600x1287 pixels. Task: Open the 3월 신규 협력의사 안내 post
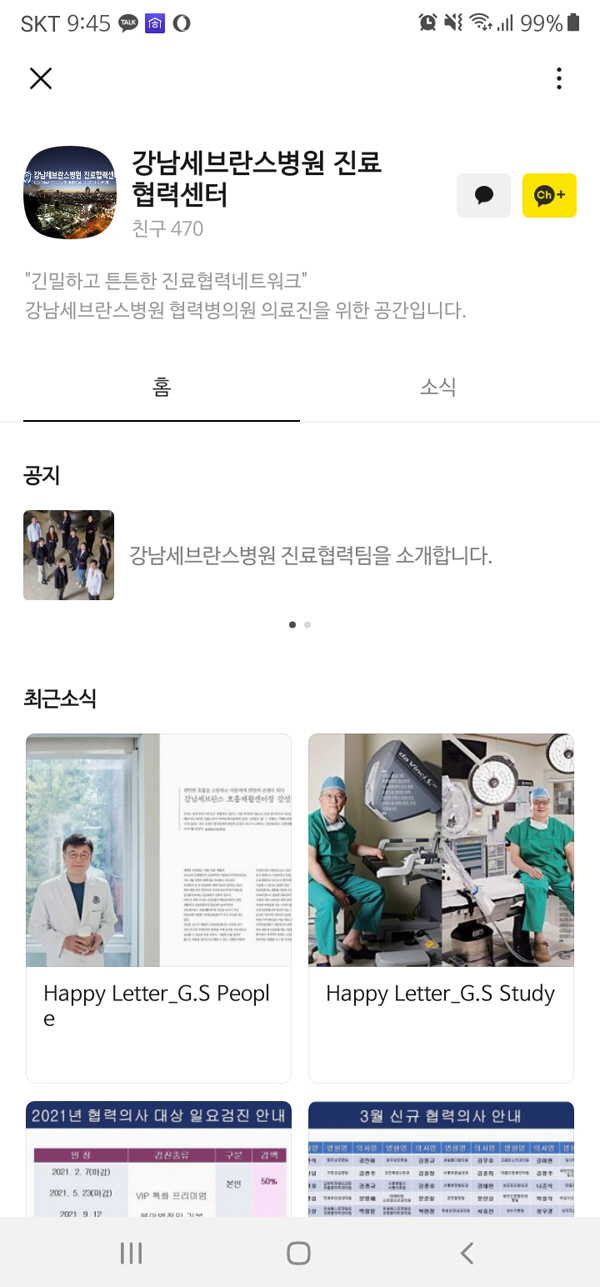tap(441, 1158)
